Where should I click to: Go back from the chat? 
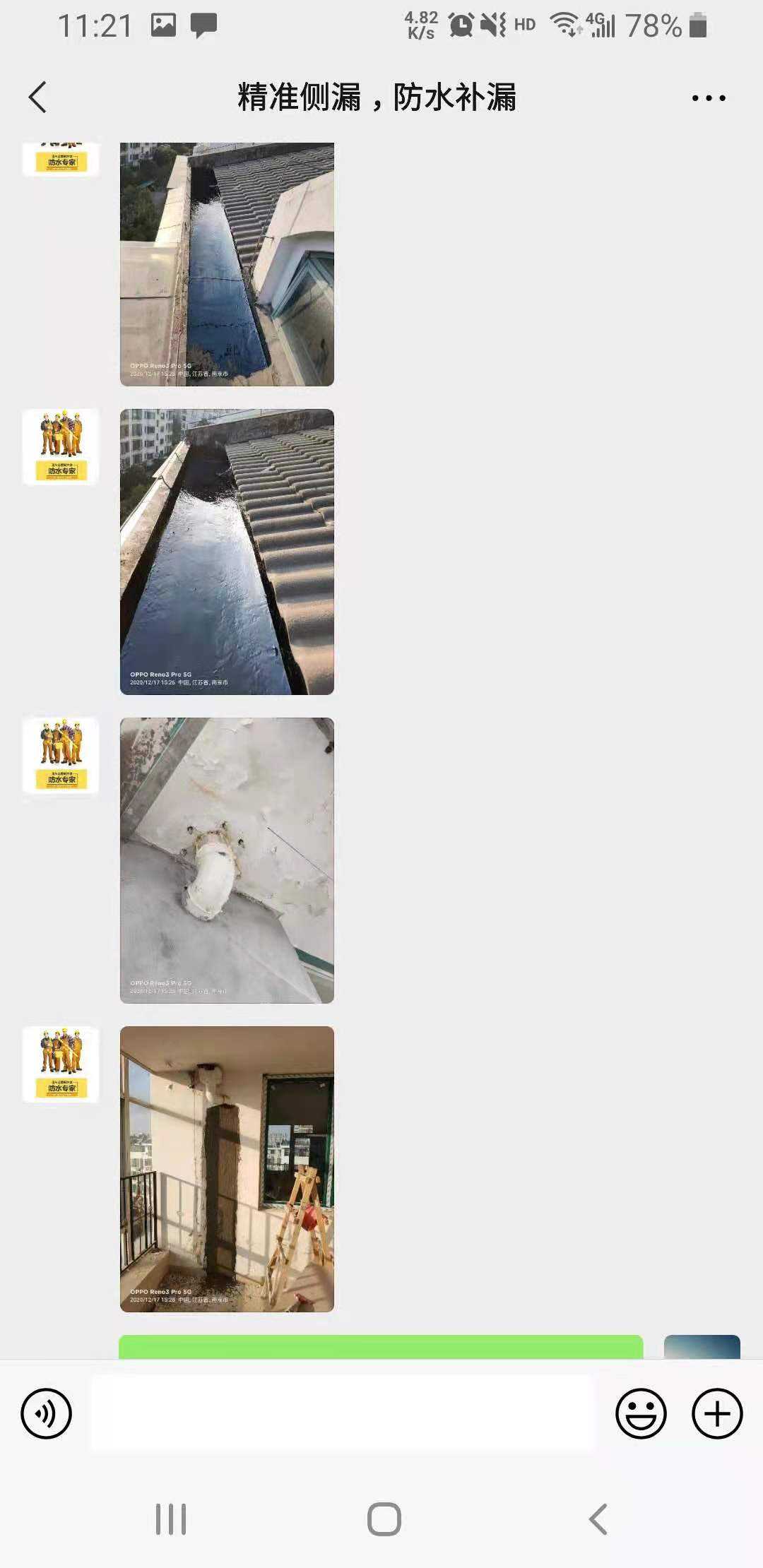pyautogui.click(x=38, y=97)
